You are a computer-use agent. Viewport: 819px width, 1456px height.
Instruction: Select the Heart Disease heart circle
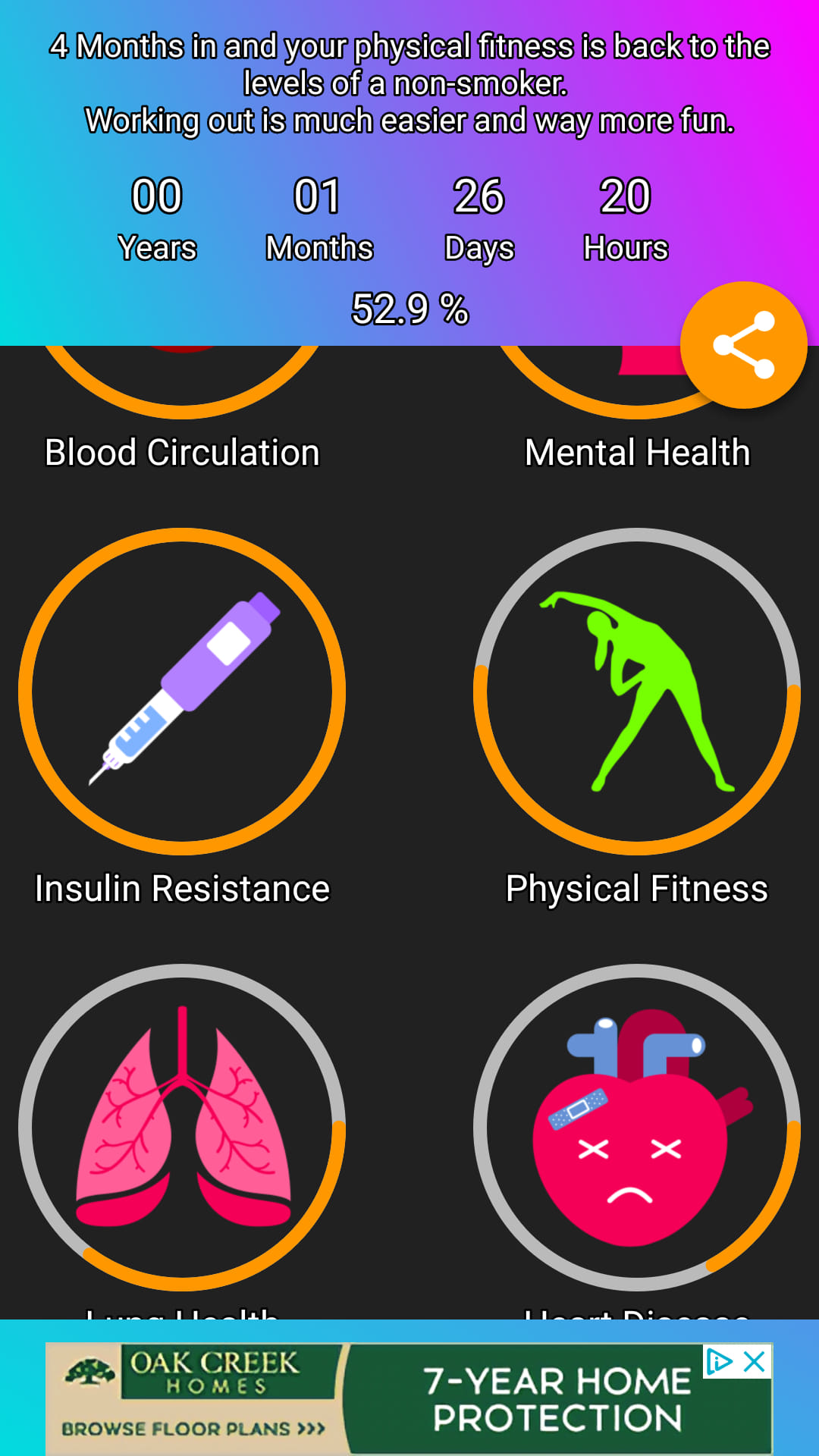(x=637, y=1128)
